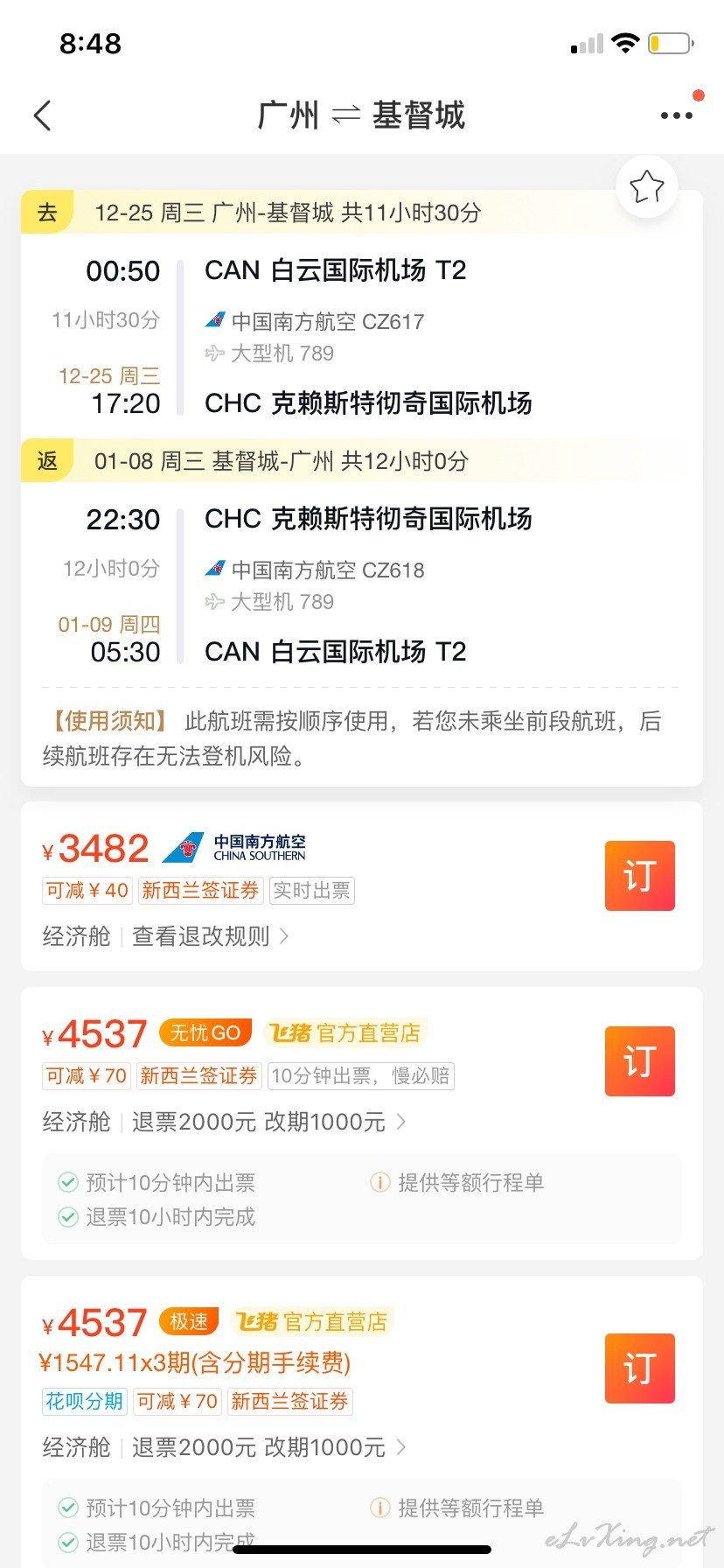Book the ¥4537 极速 installment fare
Image resolution: width=724 pixels, height=1568 pixels.
(x=639, y=1368)
